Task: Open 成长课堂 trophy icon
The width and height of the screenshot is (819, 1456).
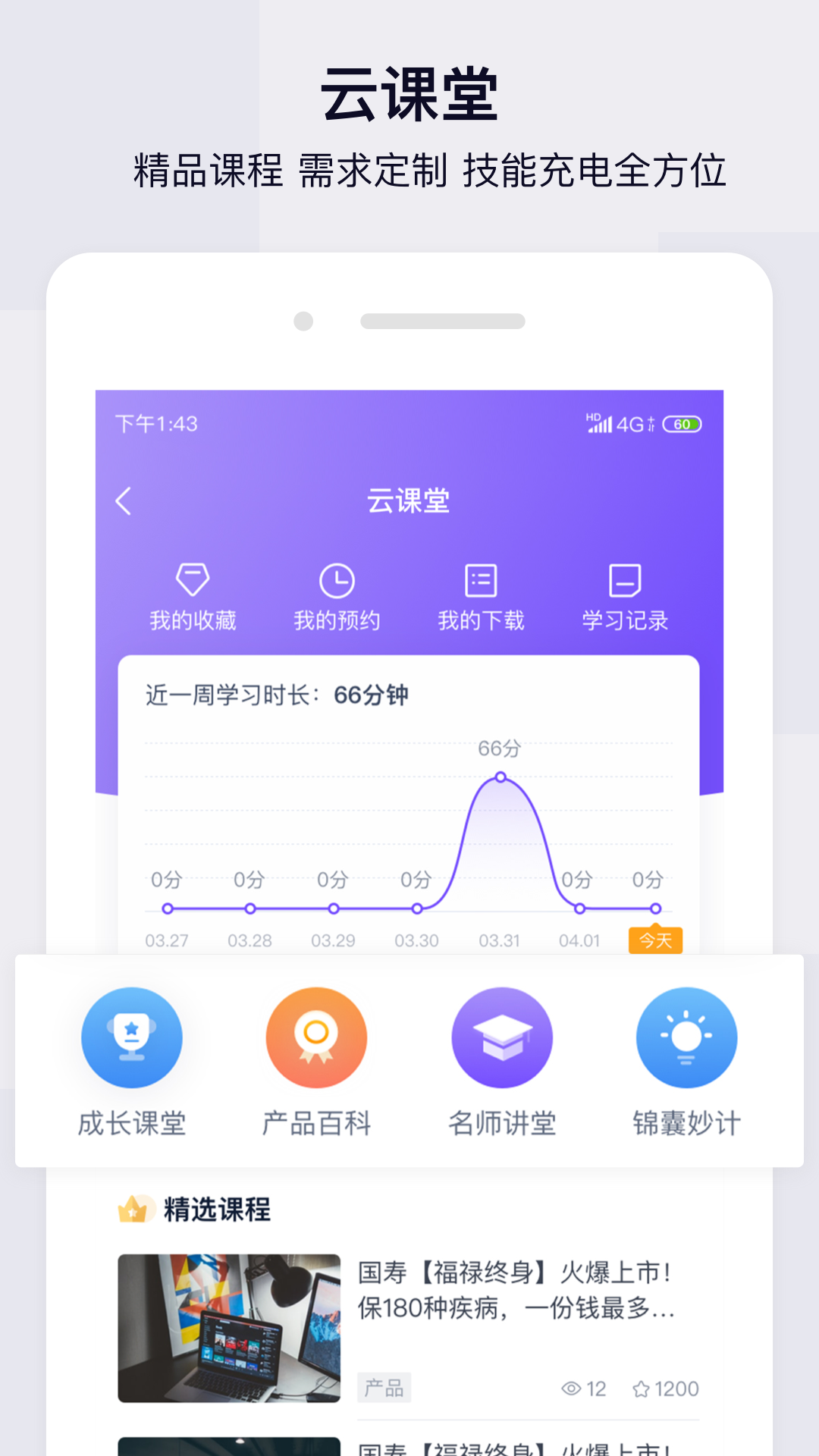Action: click(131, 1037)
